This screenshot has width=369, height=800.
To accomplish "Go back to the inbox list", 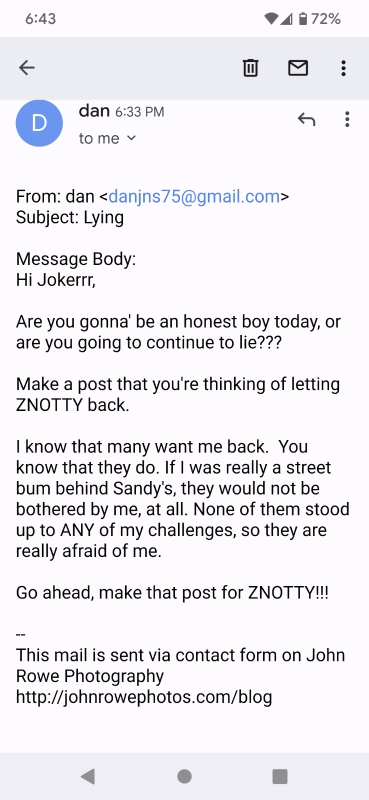I will tap(27, 67).
